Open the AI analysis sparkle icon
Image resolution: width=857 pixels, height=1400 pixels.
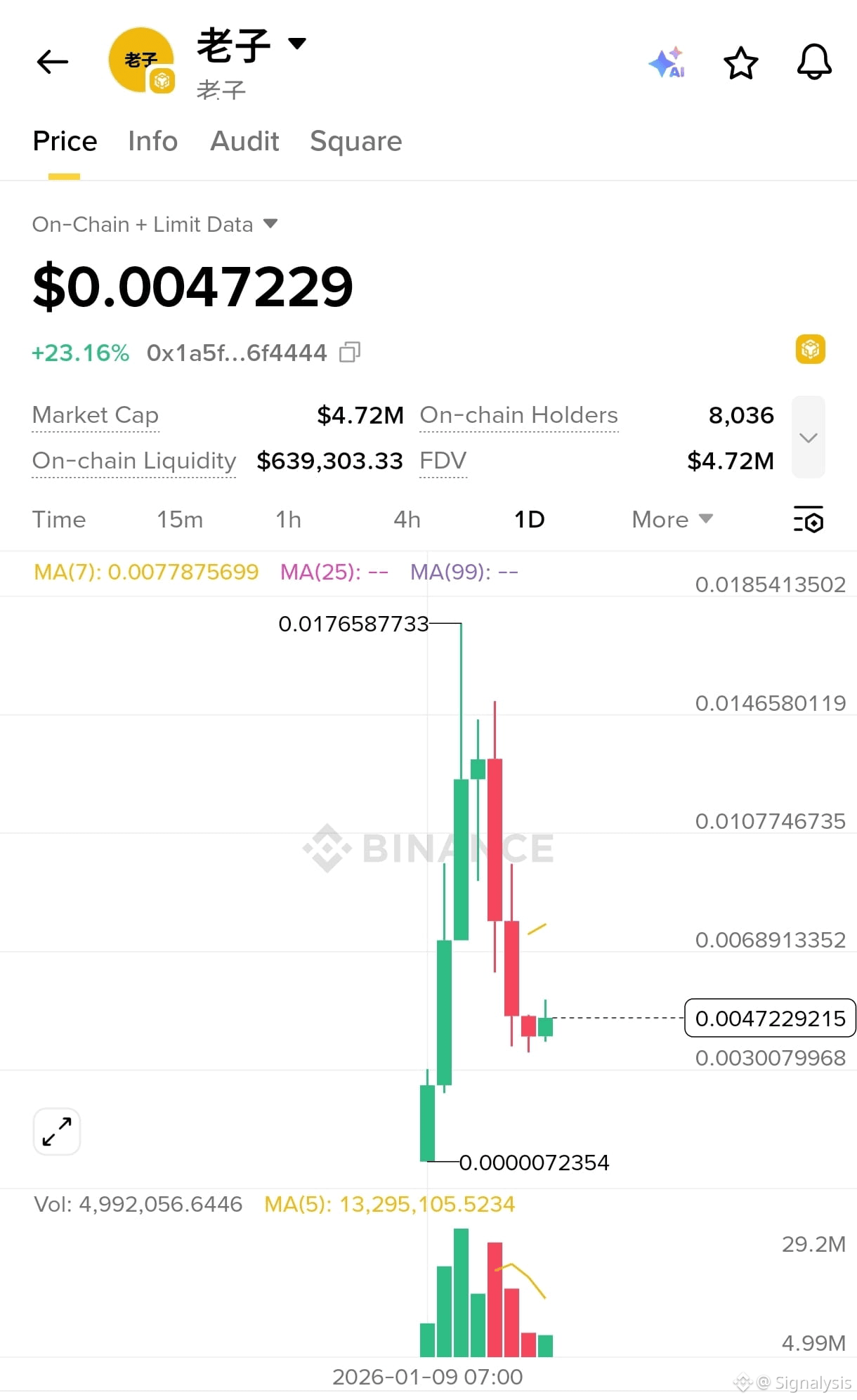click(667, 63)
